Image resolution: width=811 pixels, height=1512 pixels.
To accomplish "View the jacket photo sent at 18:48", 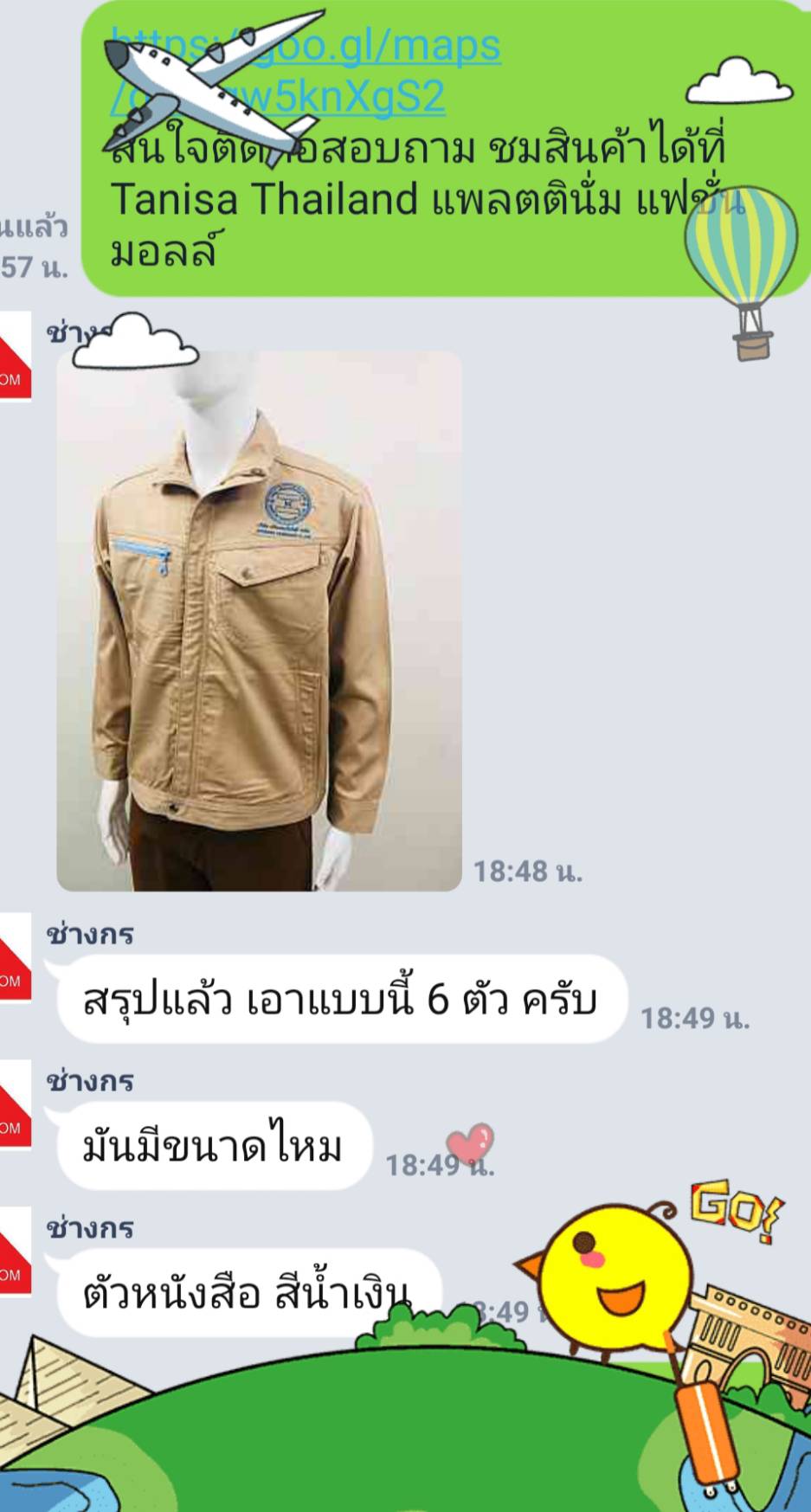I will tap(259, 620).
